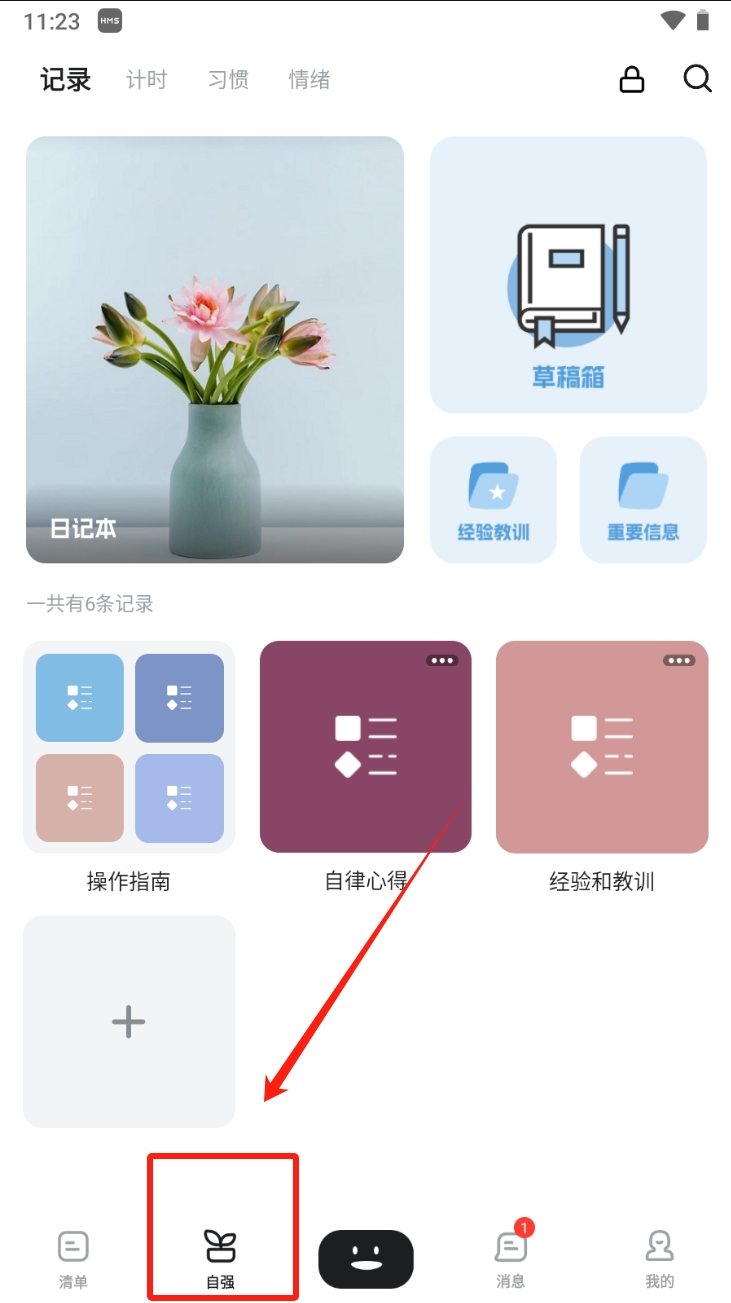Open the 我的 profile tab

tap(659, 1258)
